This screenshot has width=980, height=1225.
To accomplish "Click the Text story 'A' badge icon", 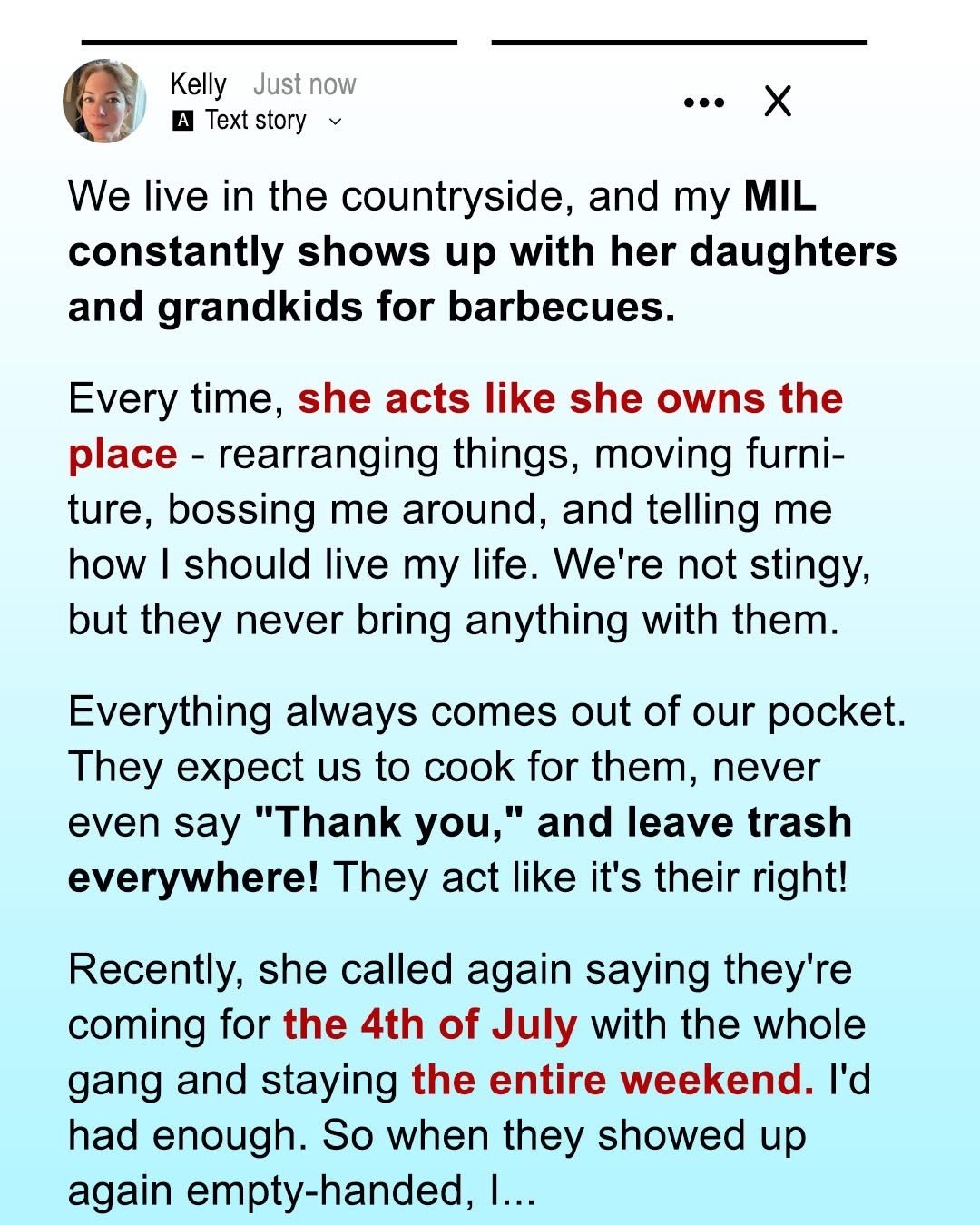I will coord(182,119).
